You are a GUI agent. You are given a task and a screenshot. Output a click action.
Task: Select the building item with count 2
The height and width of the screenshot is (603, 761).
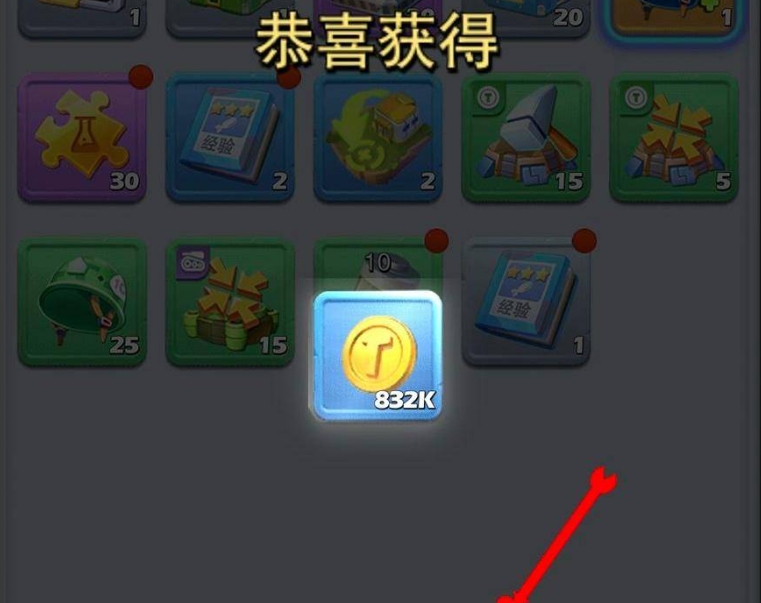[x=378, y=138]
